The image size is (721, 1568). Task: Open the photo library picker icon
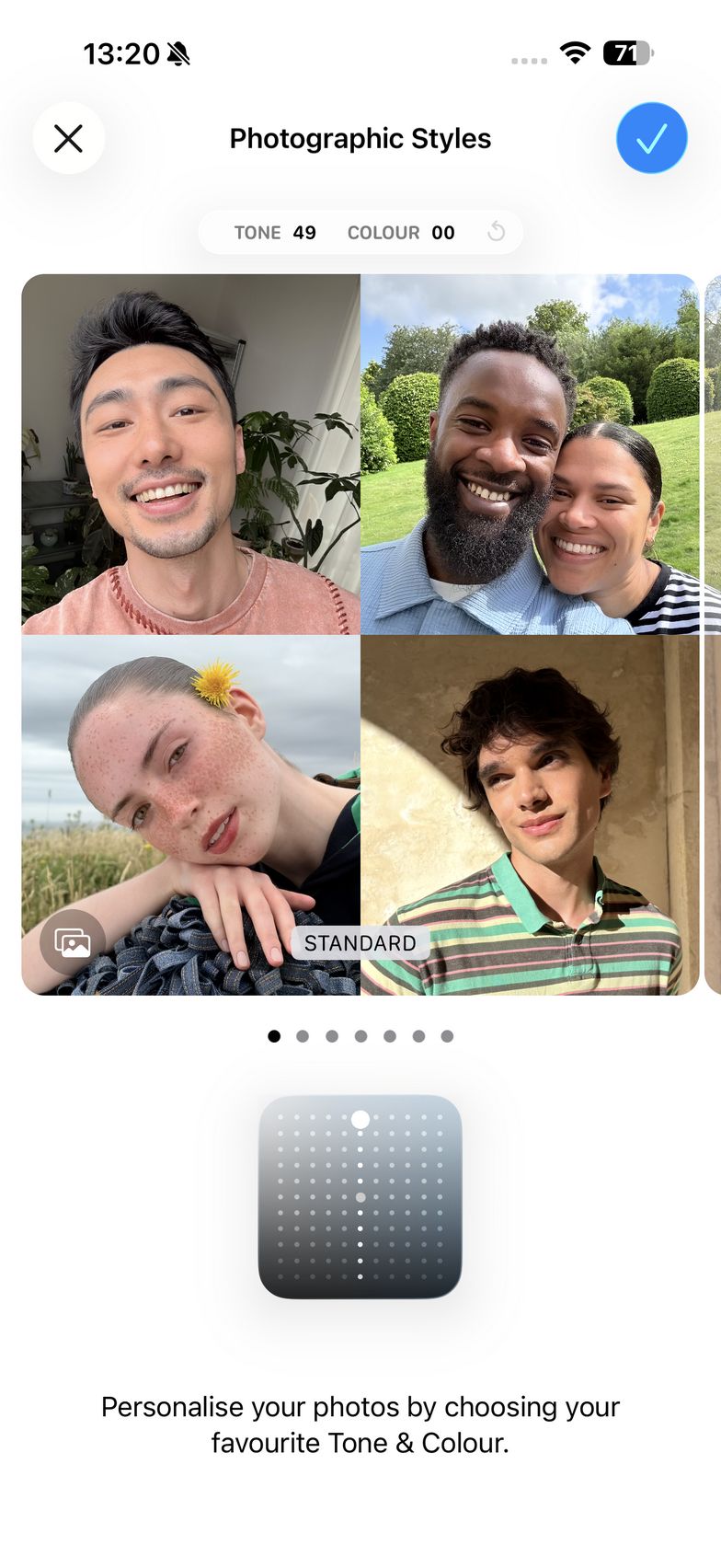coord(73,942)
